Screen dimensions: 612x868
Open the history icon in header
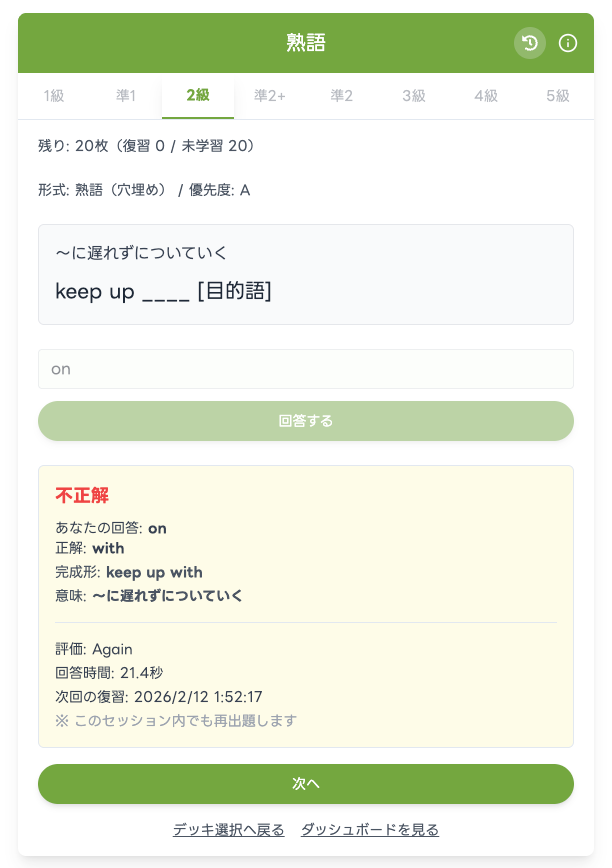pyautogui.click(x=530, y=43)
